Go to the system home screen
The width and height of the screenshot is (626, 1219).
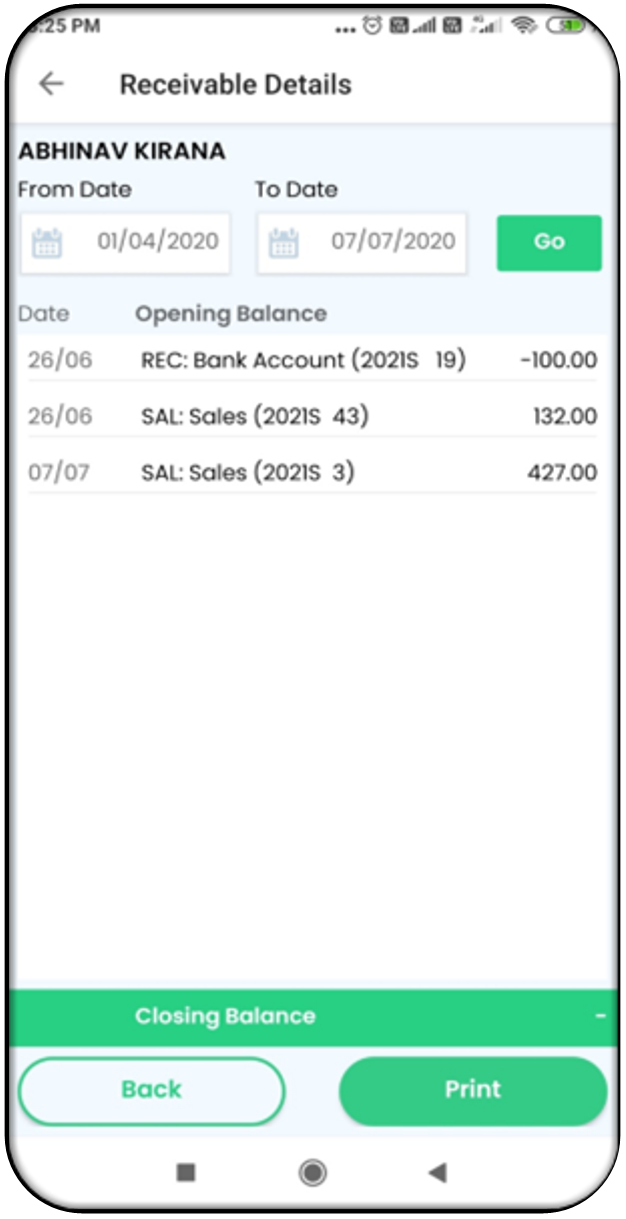click(313, 1172)
